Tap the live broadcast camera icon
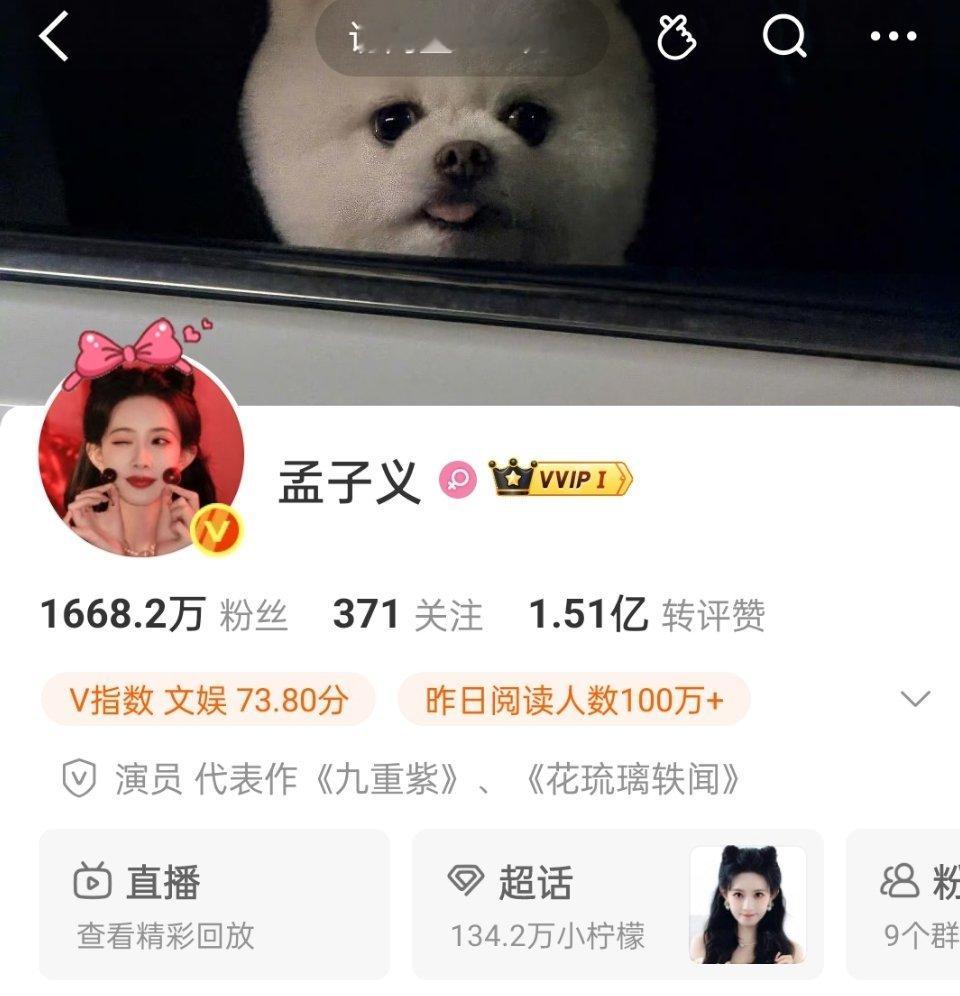 94,883
